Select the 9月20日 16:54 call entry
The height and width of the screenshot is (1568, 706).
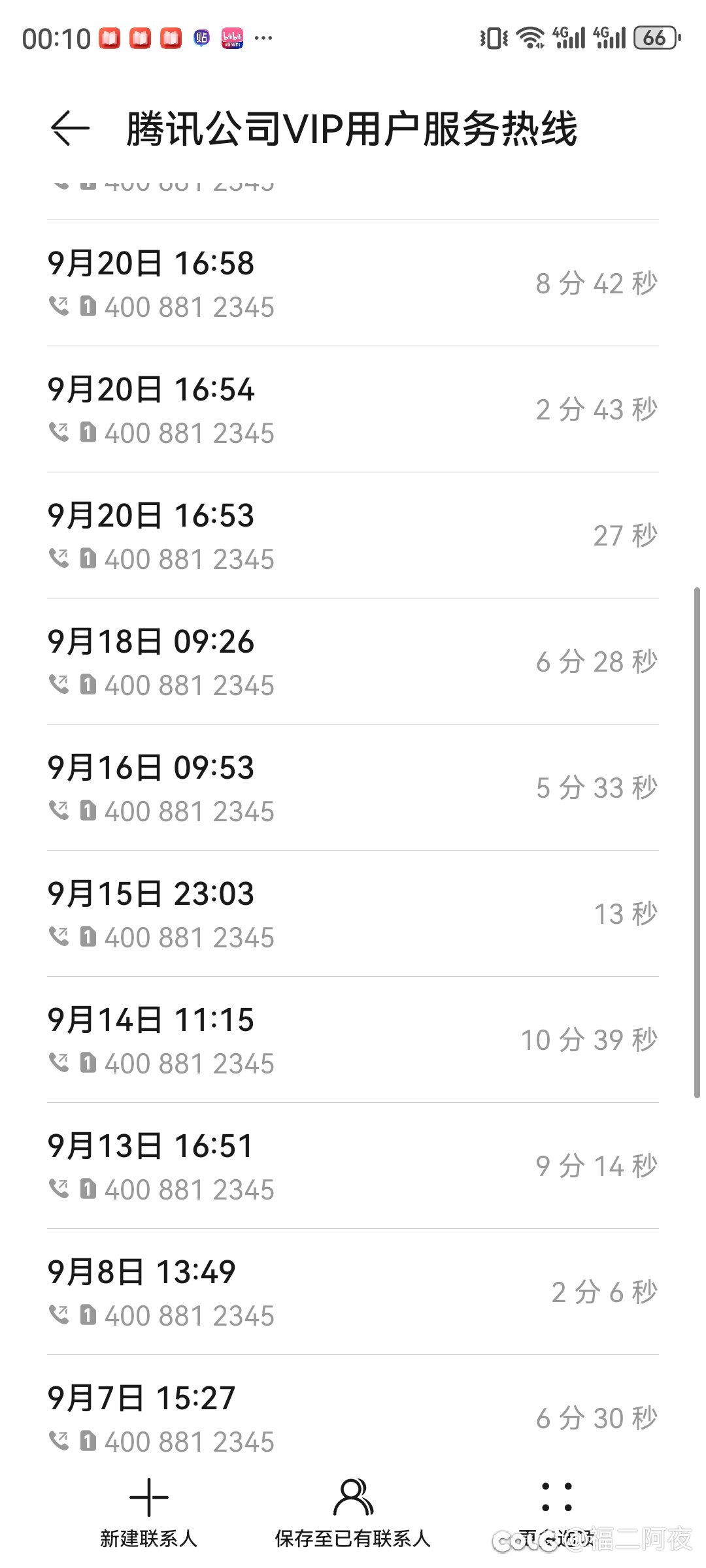tap(353, 410)
